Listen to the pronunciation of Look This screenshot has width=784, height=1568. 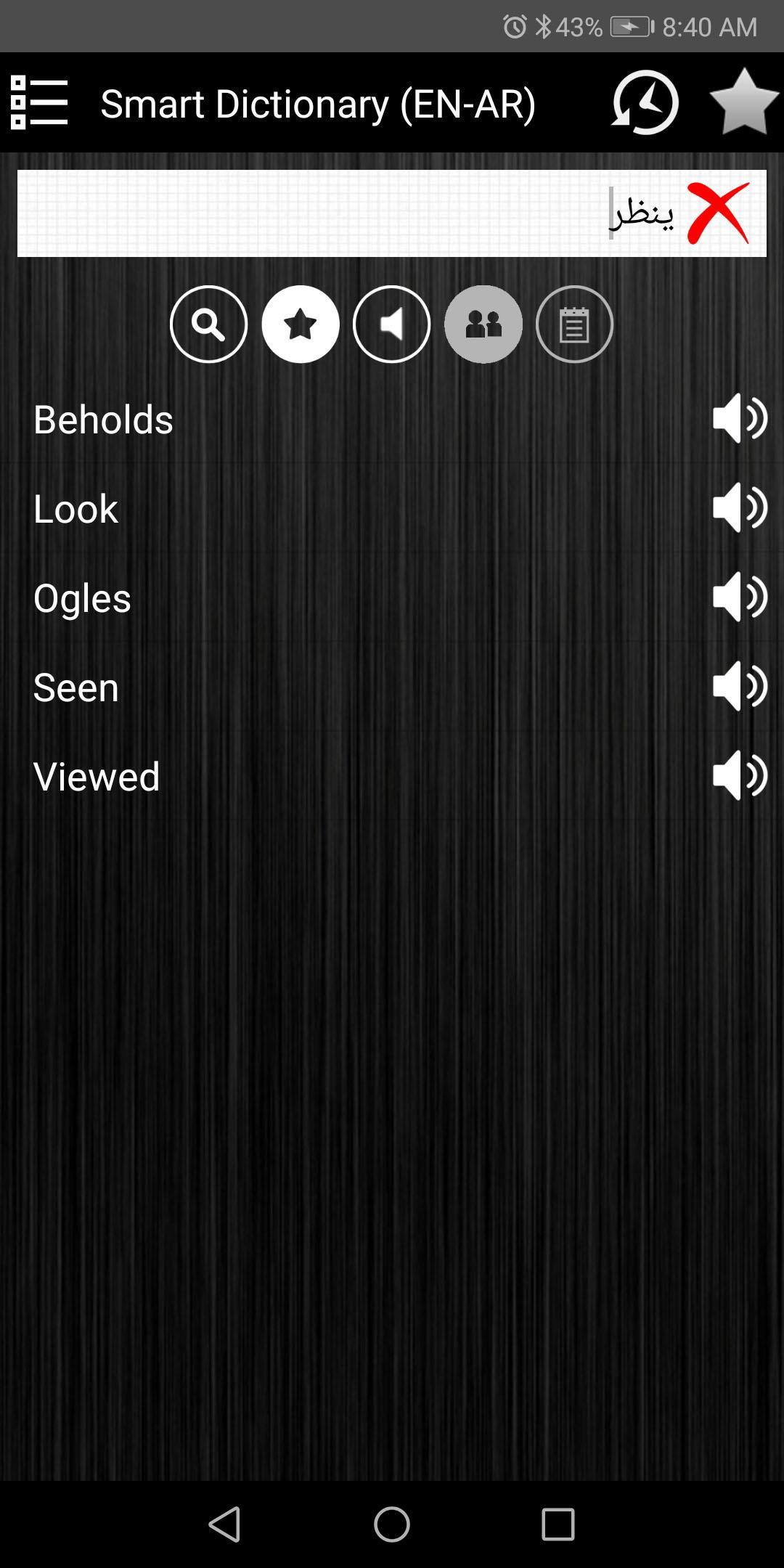click(x=740, y=508)
